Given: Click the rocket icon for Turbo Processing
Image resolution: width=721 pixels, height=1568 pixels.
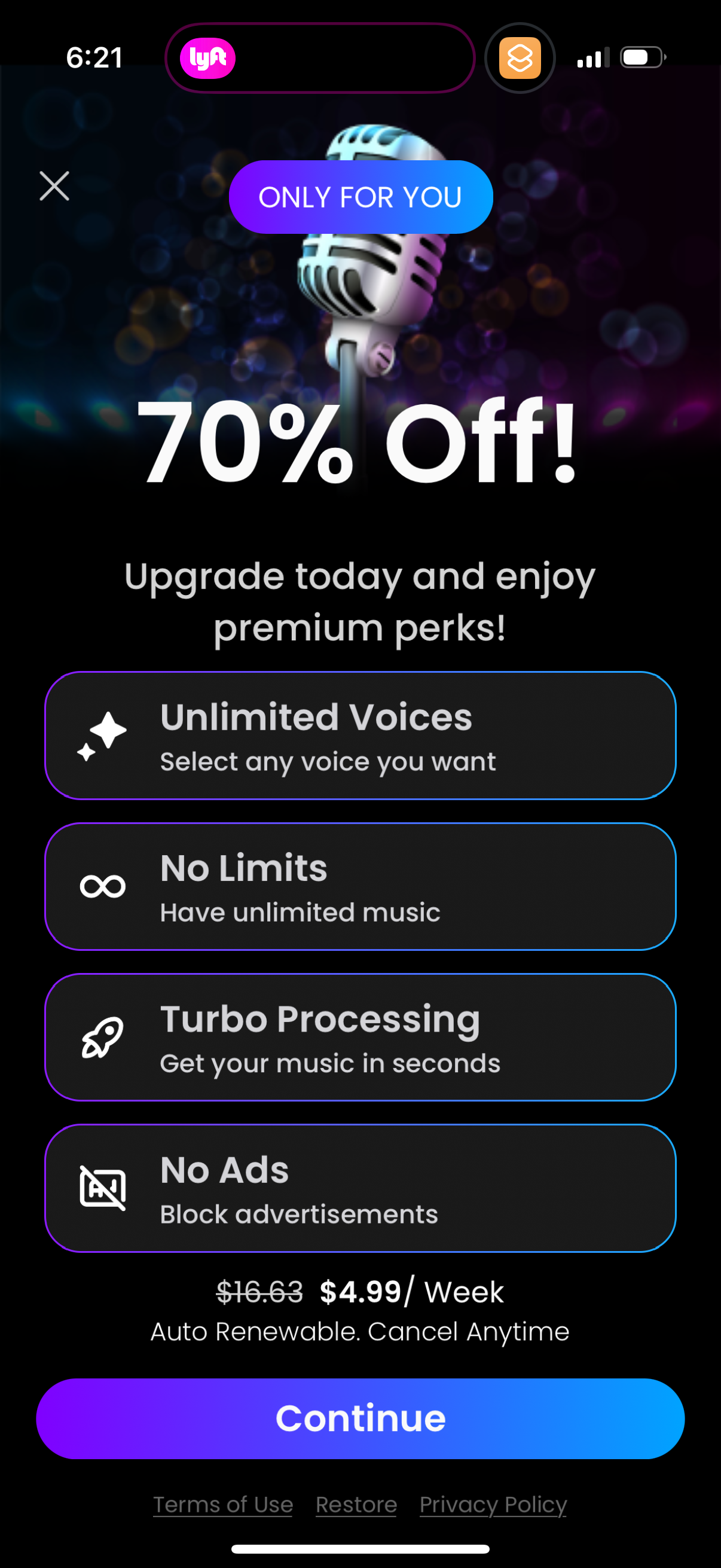Looking at the screenshot, I should pos(102,1039).
